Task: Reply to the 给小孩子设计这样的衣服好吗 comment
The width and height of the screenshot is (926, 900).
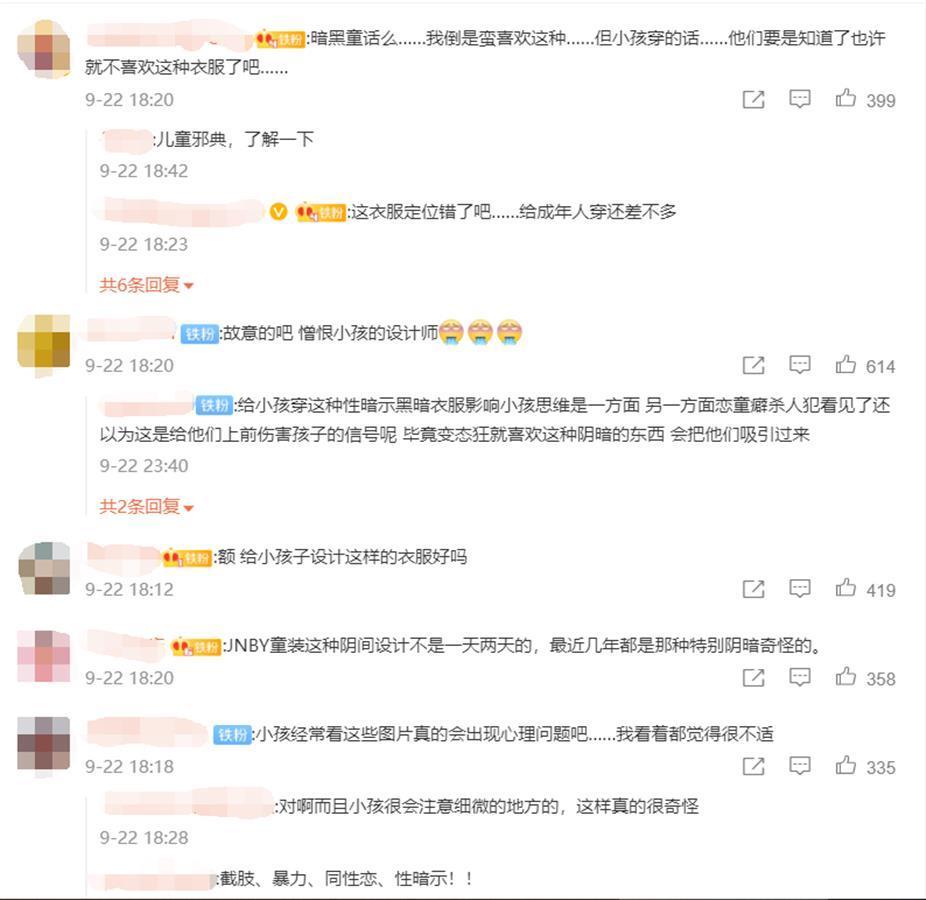Action: pos(800,589)
